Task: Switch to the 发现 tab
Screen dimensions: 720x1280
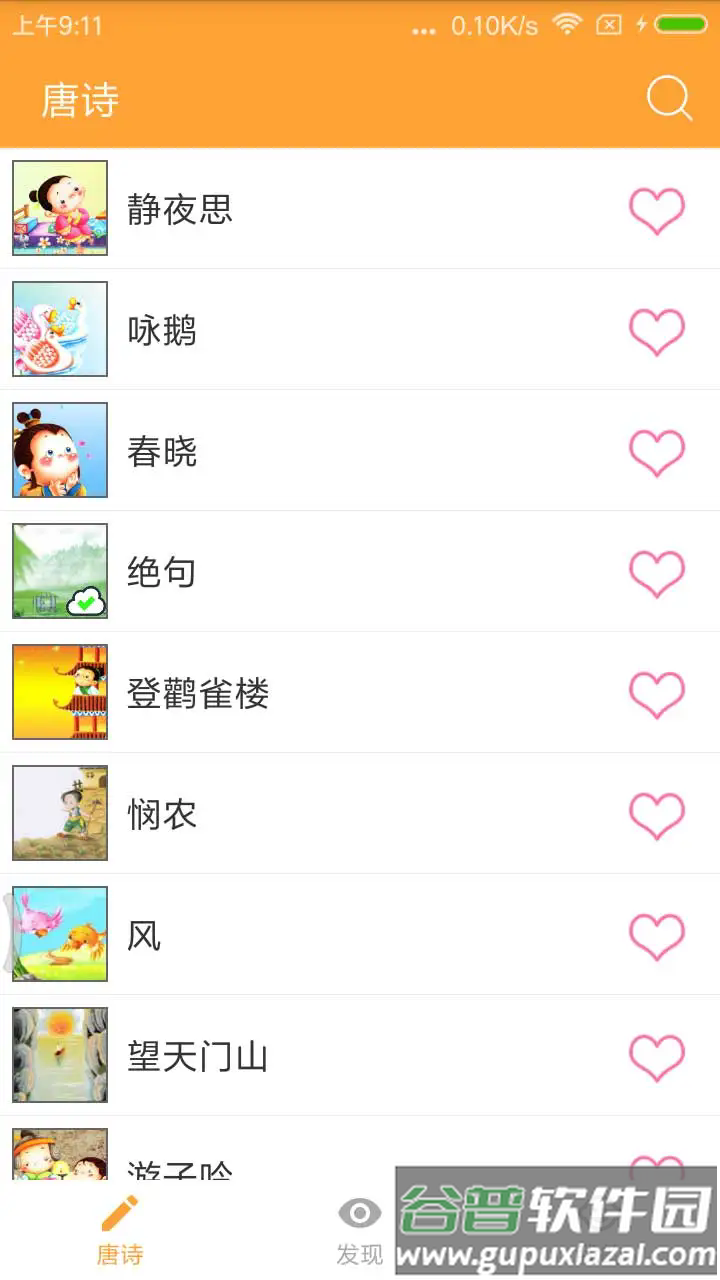Action: 359,1230
